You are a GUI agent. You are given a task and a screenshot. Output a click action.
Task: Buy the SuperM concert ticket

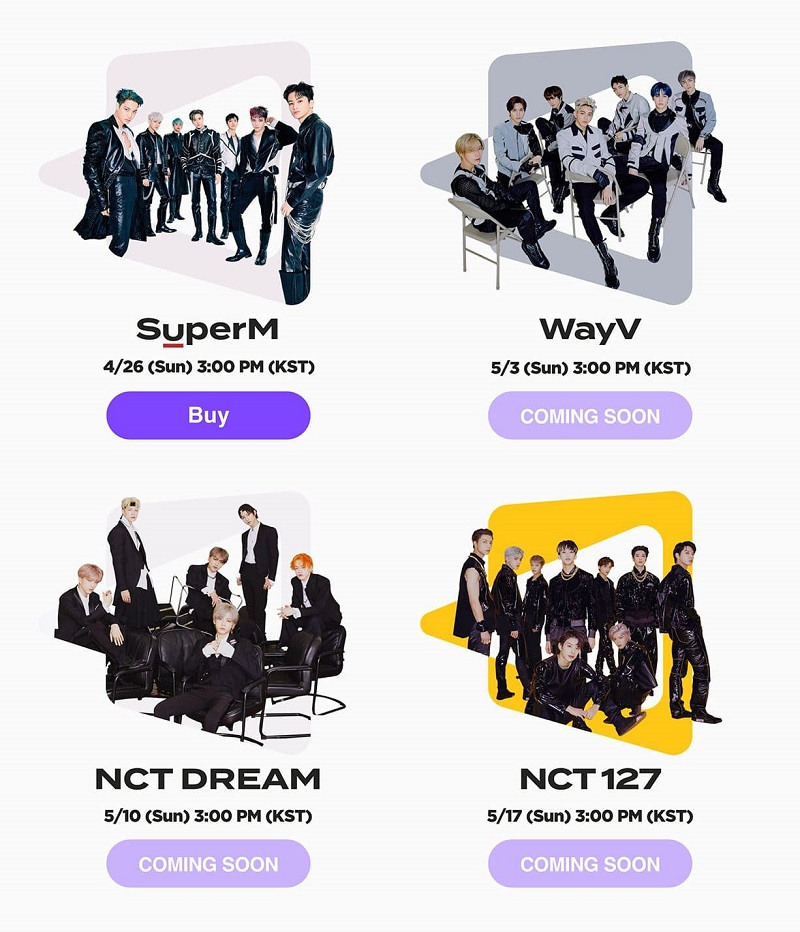click(x=208, y=415)
